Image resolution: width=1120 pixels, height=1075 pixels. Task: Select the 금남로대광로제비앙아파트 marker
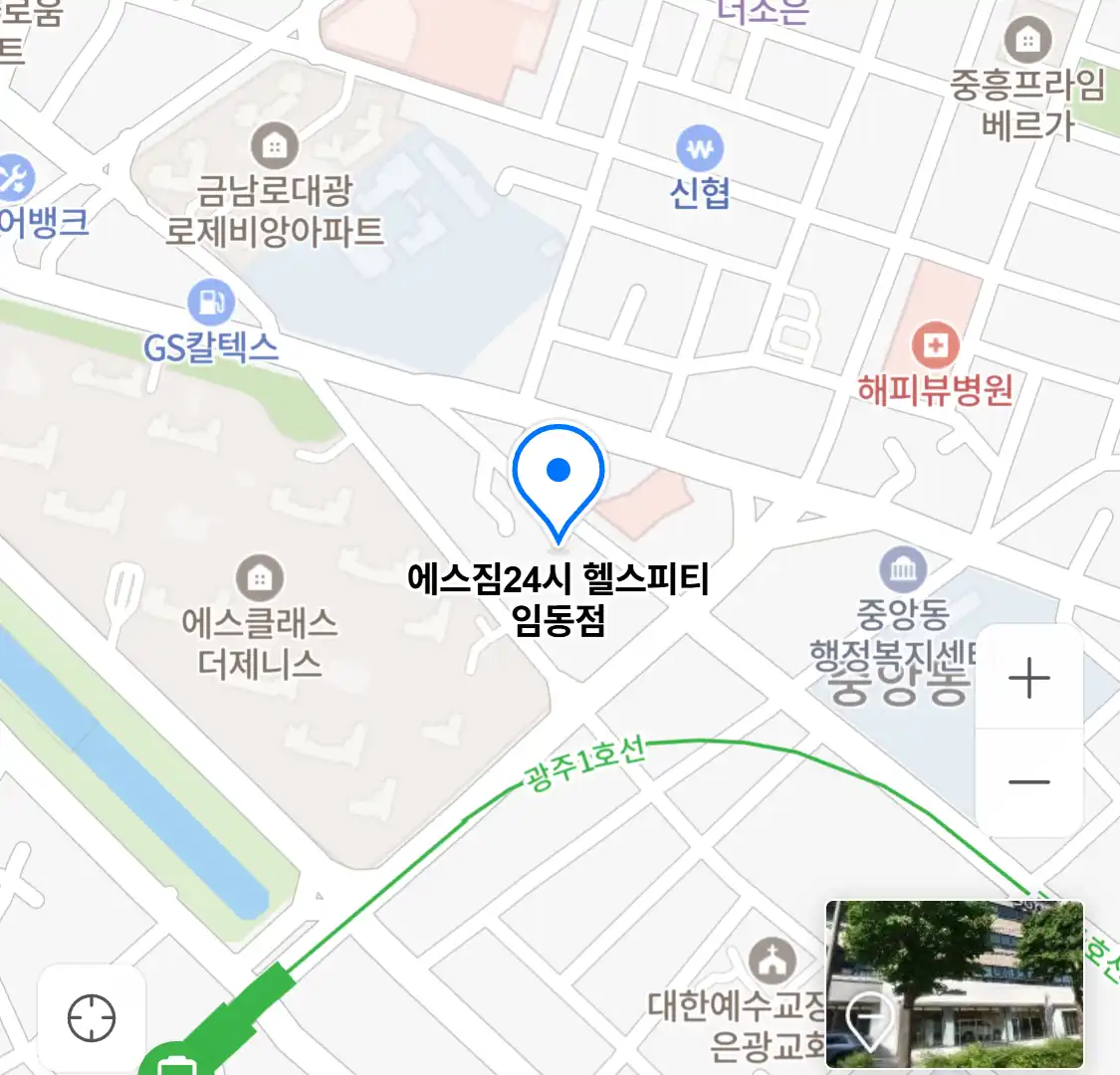point(274,147)
